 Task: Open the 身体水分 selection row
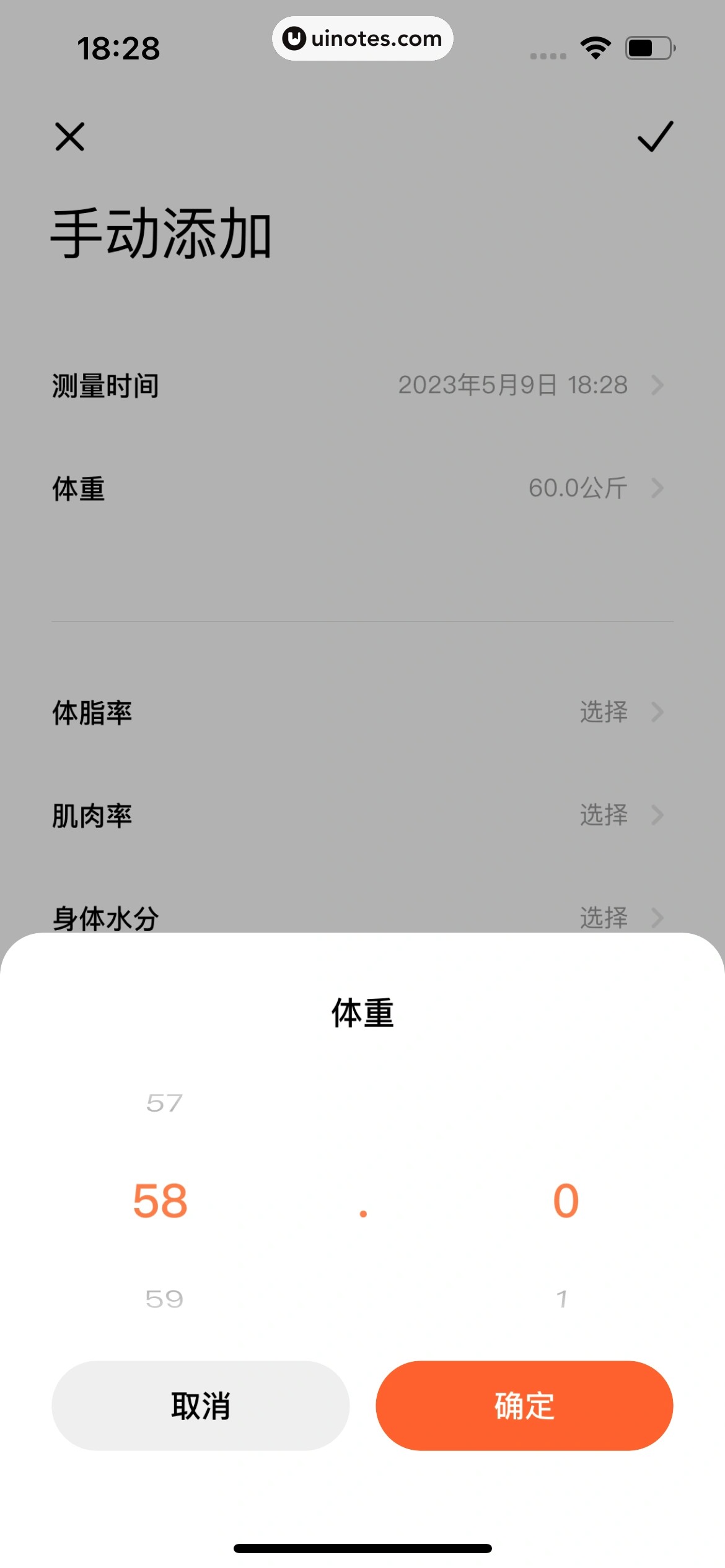click(362, 917)
